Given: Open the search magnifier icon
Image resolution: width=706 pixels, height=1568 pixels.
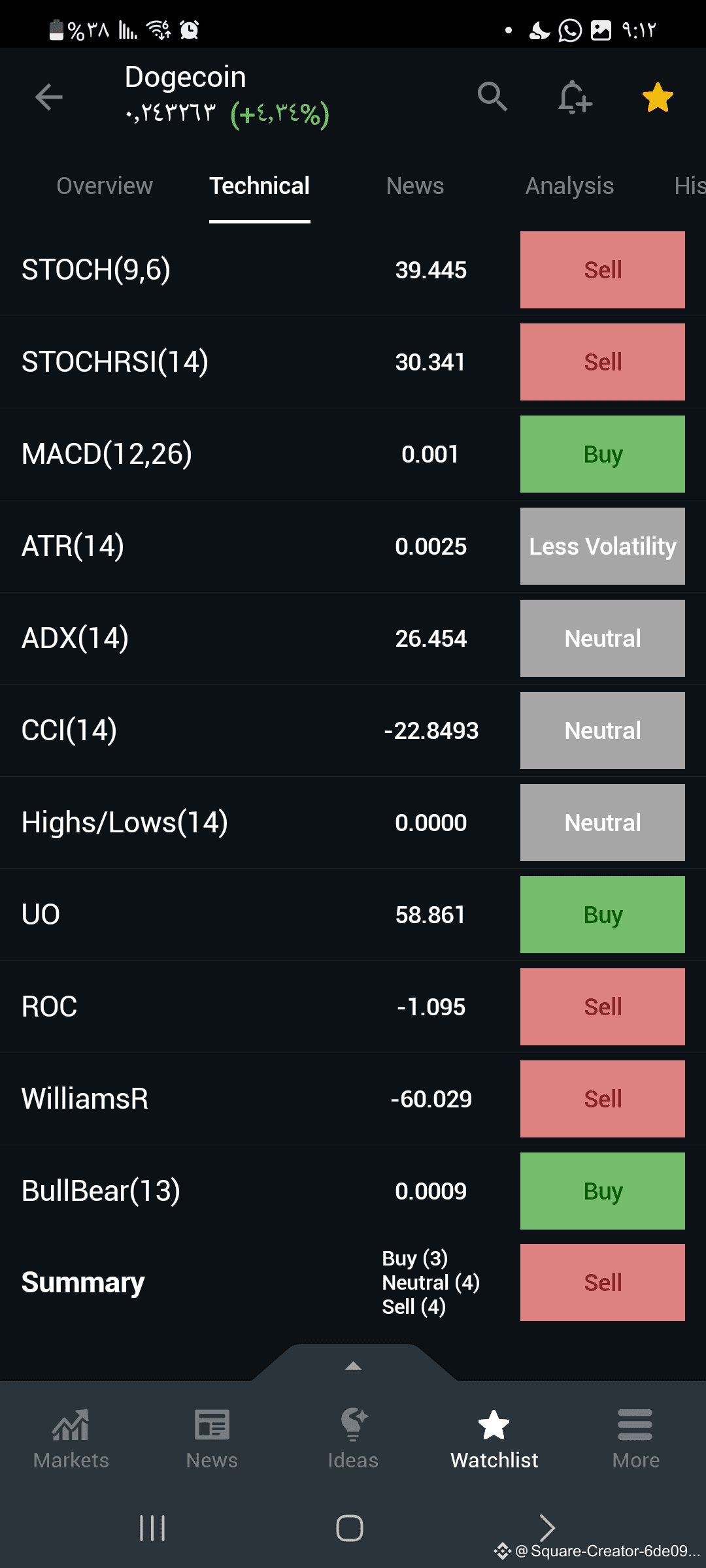Looking at the screenshot, I should pos(492,97).
